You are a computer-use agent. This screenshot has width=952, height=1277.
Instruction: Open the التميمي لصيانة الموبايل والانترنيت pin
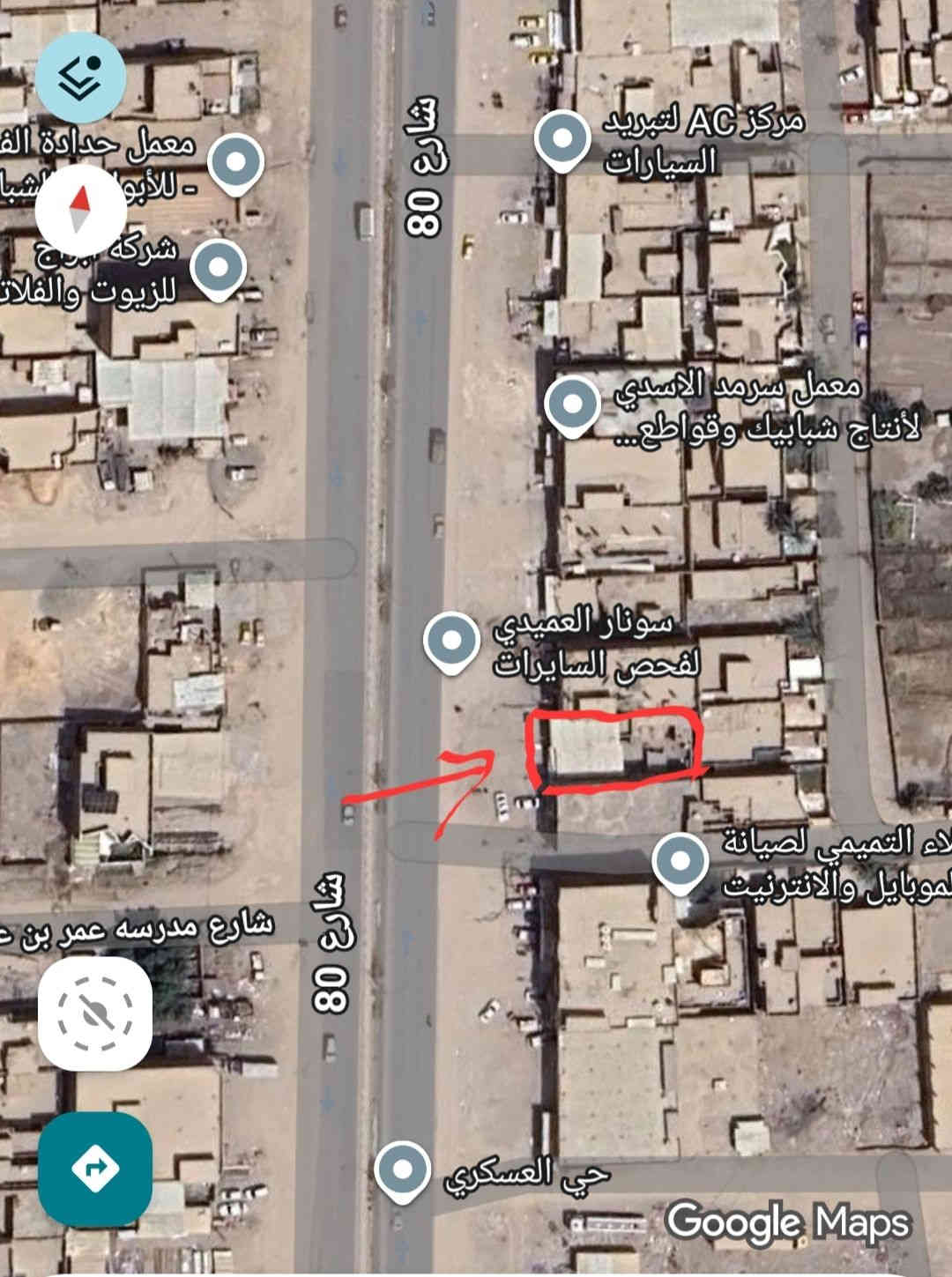[x=684, y=859]
